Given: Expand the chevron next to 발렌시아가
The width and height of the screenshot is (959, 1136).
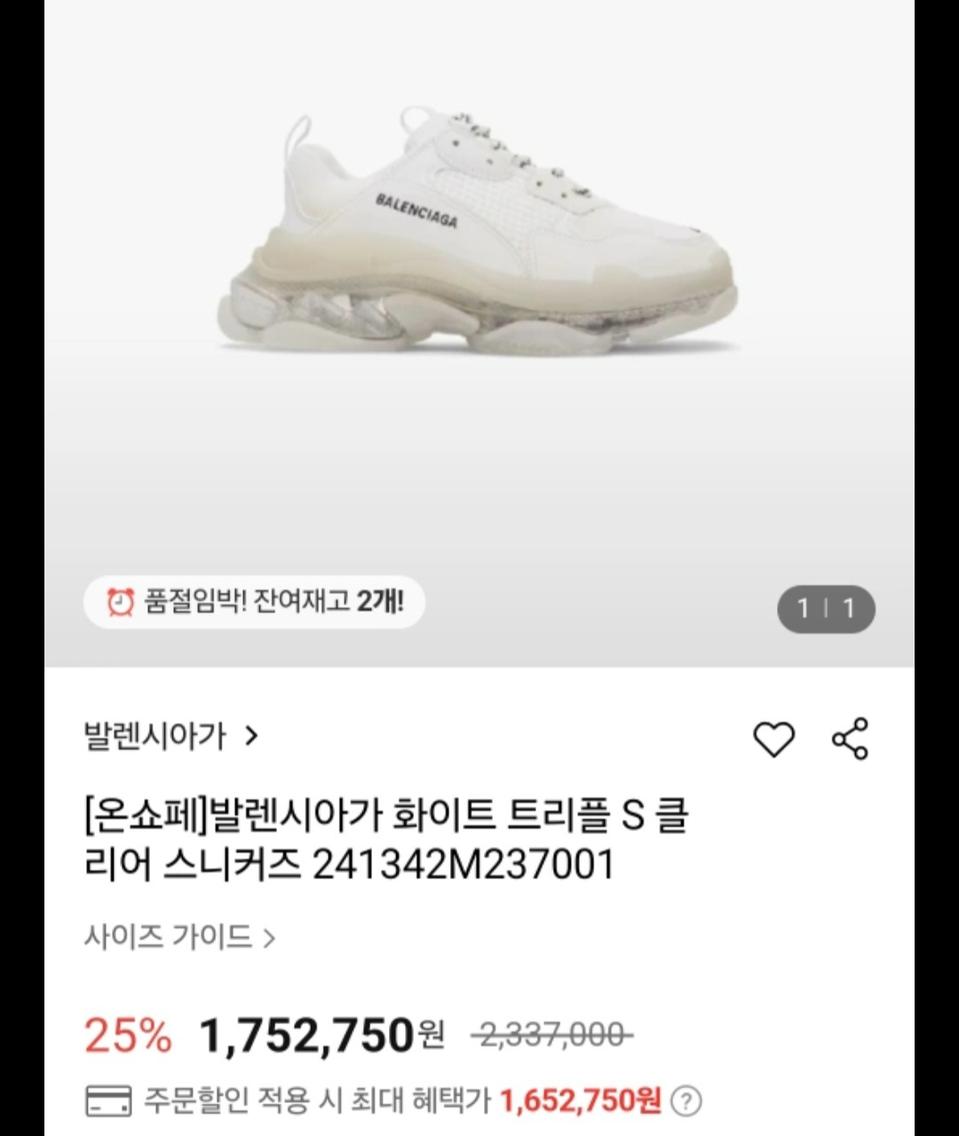Looking at the screenshot, I should [x=252, y=736].
